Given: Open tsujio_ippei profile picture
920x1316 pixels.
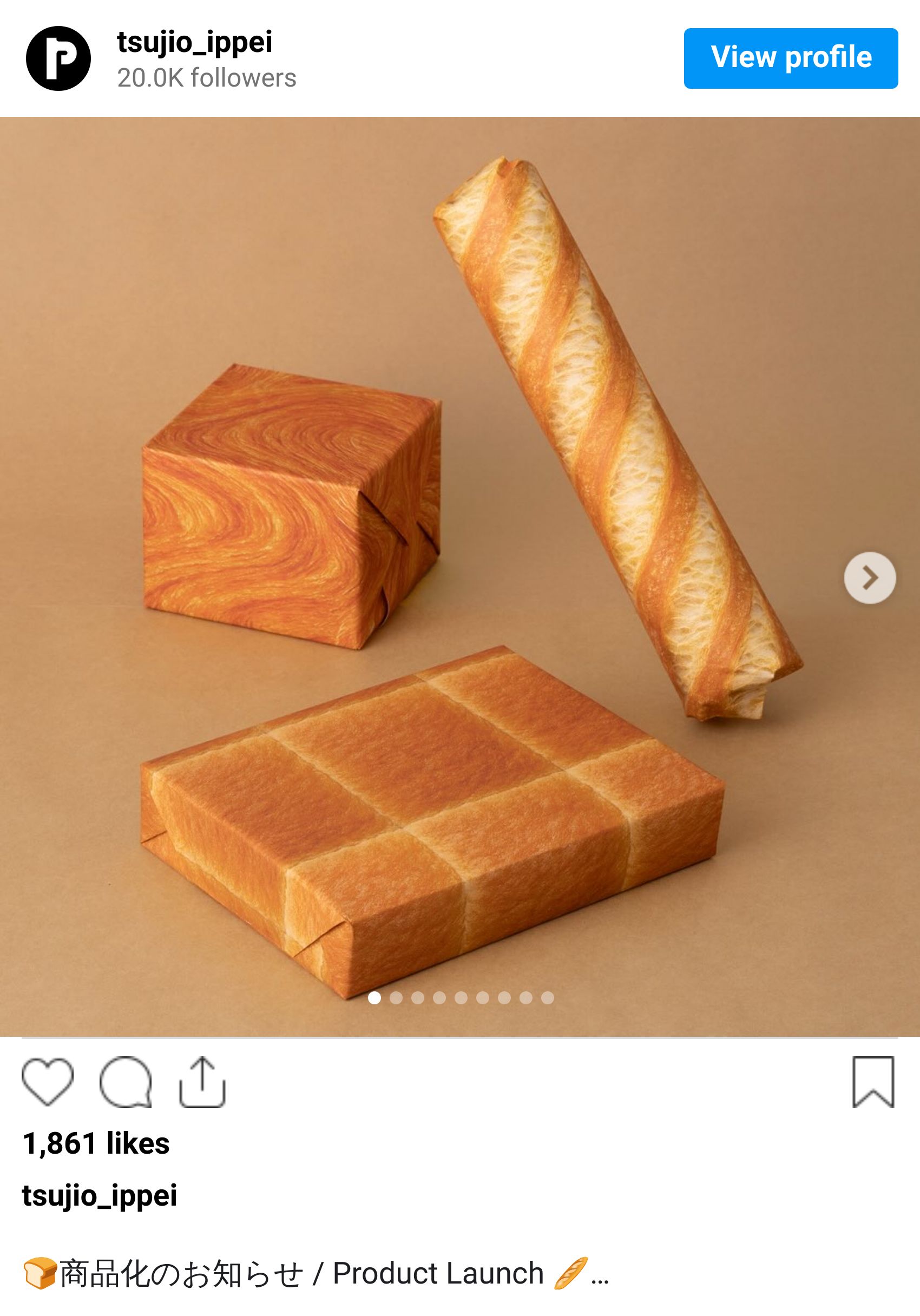Looking at the screenshot, I should tap(58, 58).
